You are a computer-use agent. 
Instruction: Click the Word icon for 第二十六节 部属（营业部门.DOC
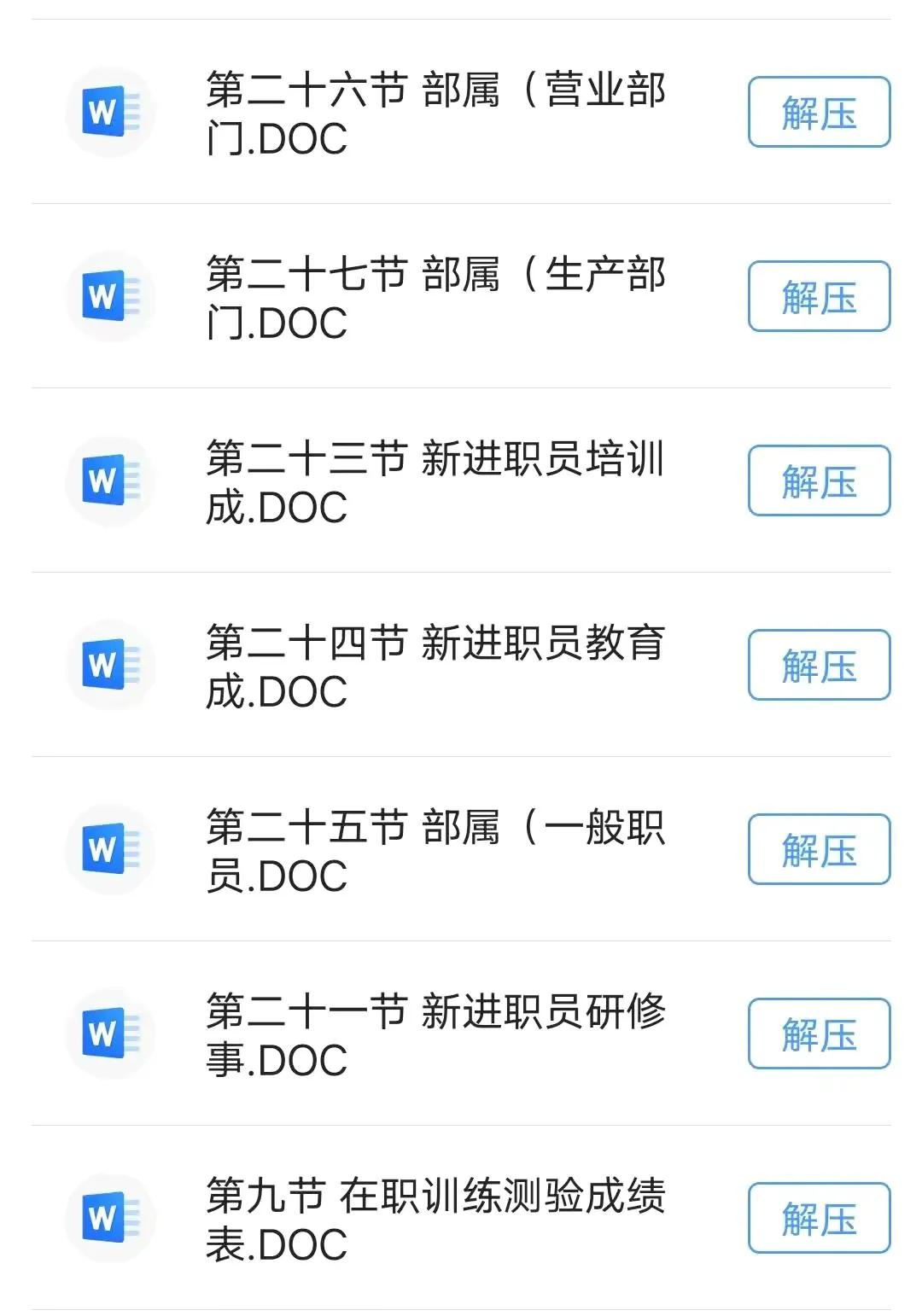[109, 111]
